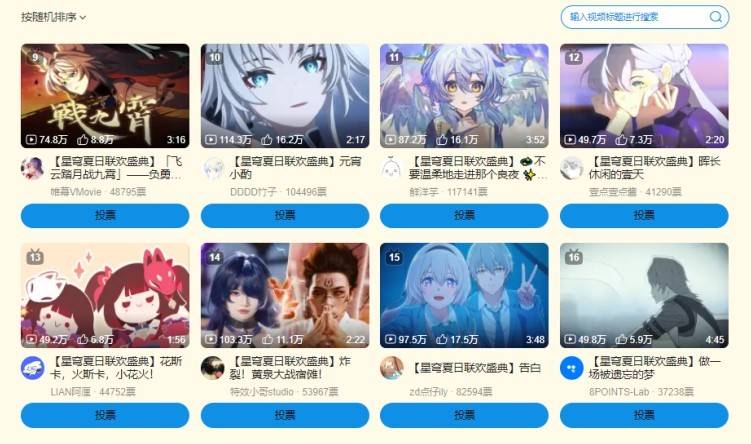Open video 12 舰长休闲的夏天

(644, 96)
